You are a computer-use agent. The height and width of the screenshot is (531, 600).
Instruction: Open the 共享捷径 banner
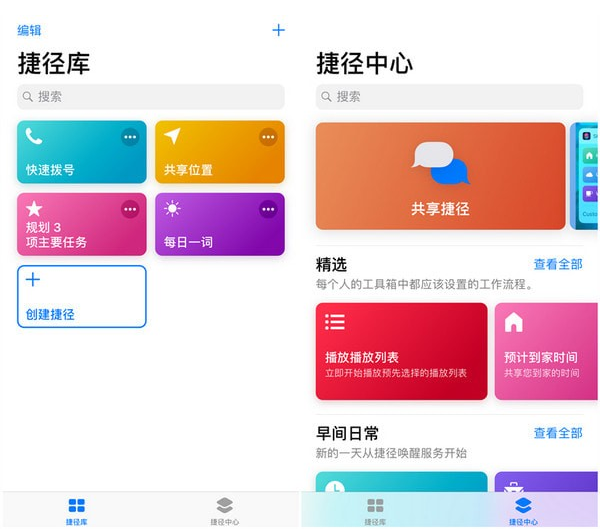tap(440, 176)
